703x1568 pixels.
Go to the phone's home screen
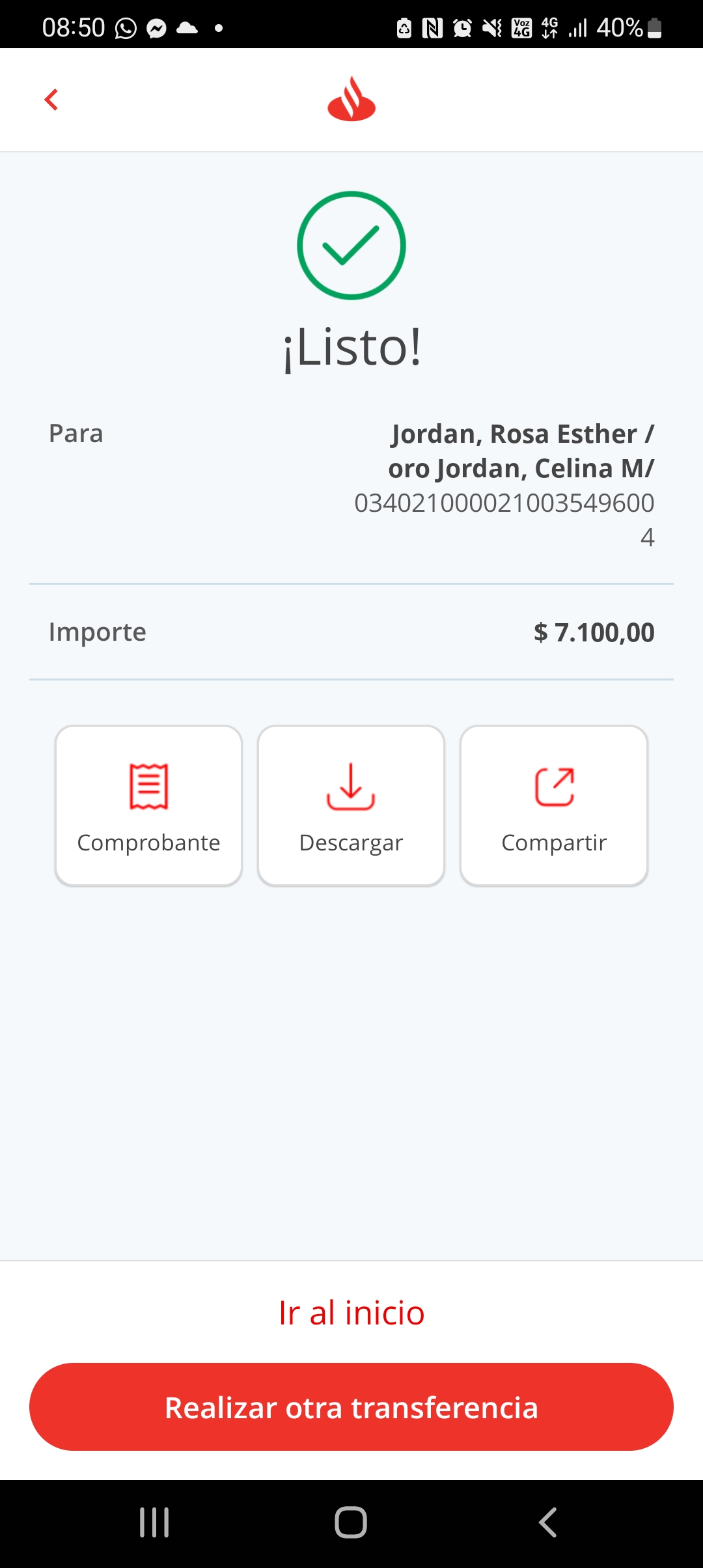click(351, 1522)
